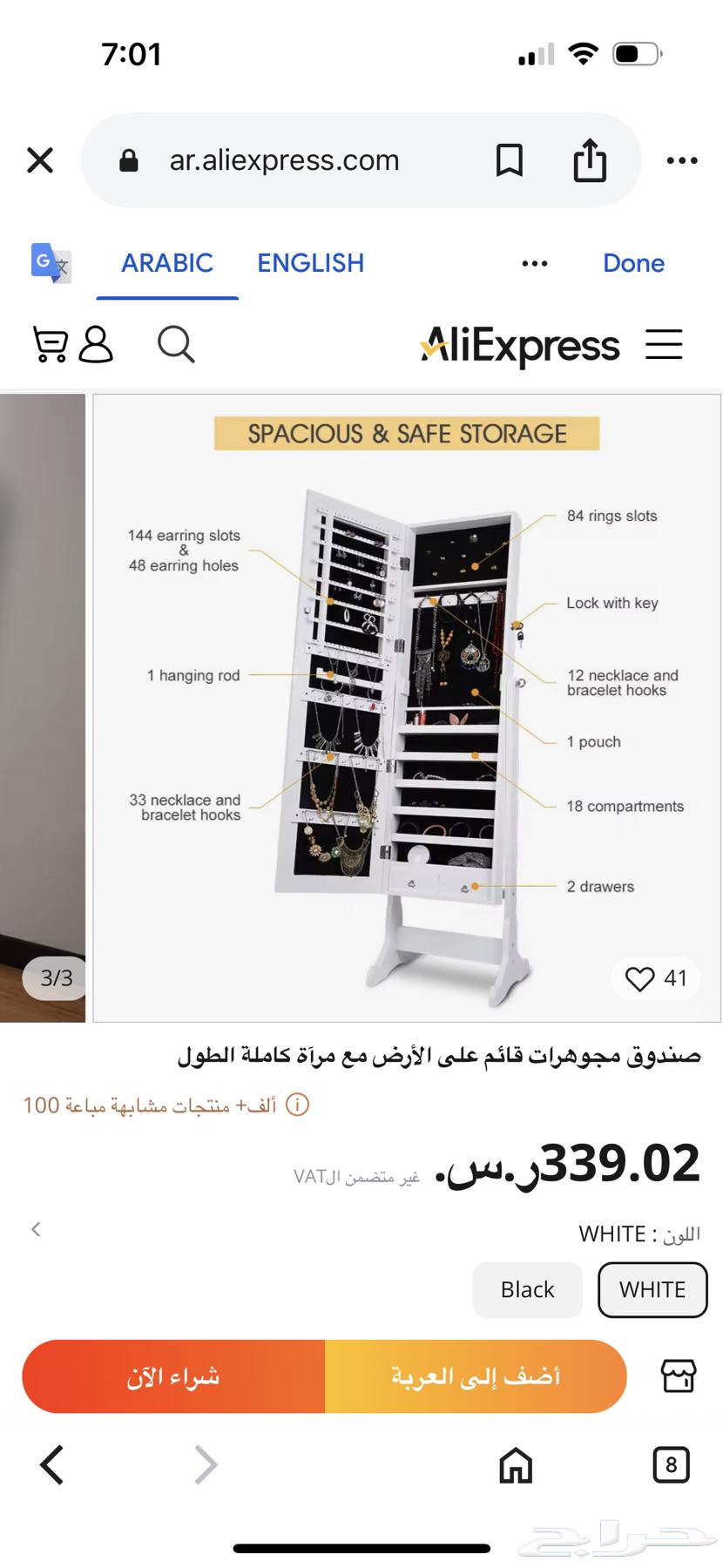Open the tab switcher showing 8 tabs
This screenshot has height=1568, width=723.
671,1465
